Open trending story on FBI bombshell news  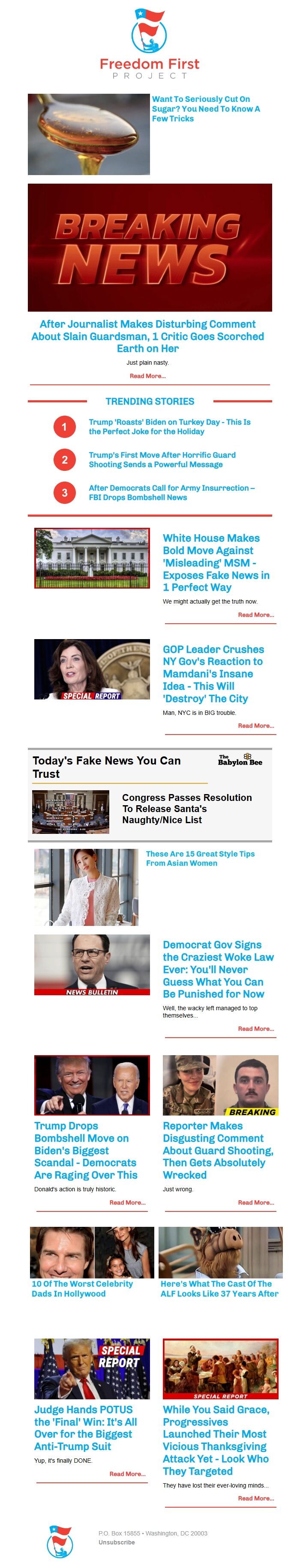[171, 492]
